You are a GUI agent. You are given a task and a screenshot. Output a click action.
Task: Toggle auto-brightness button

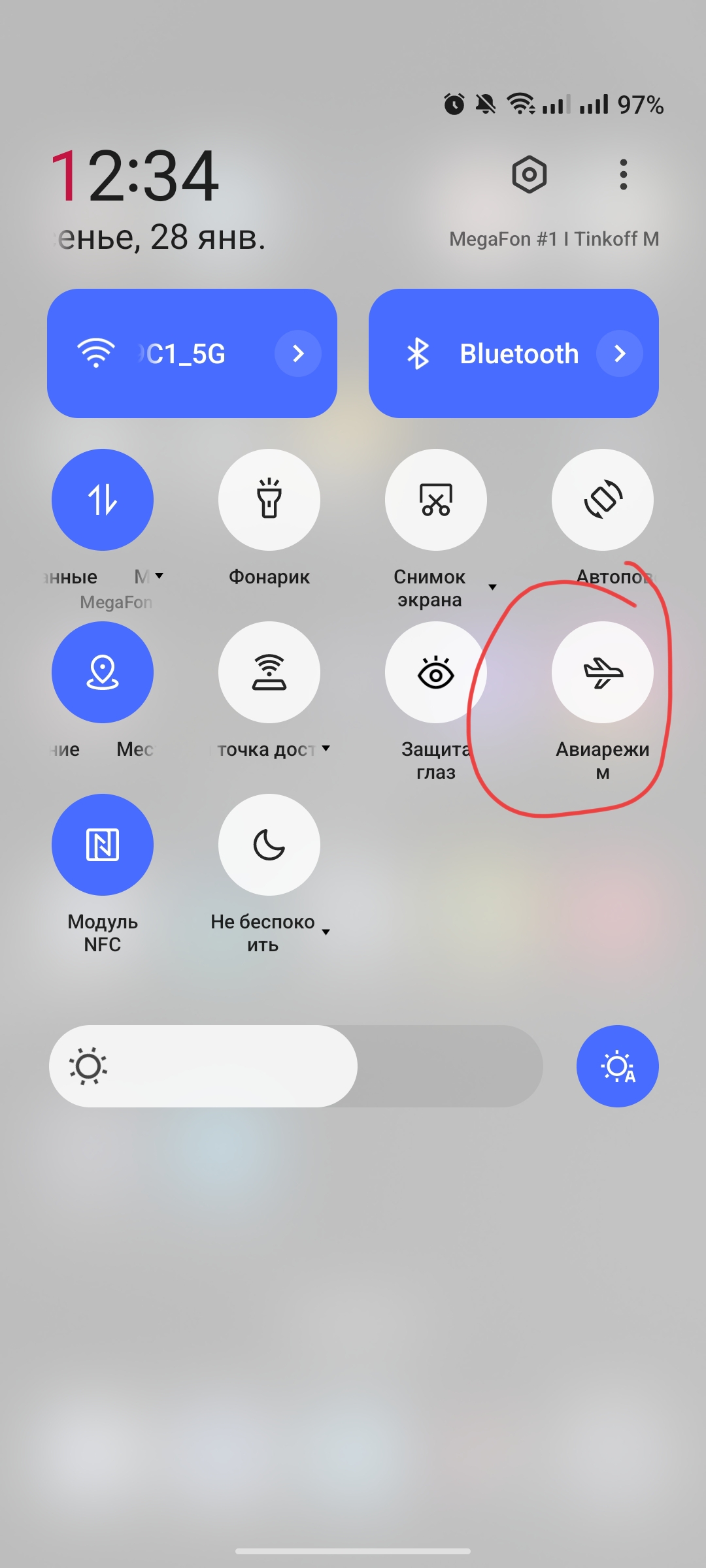tap(618, 1066)
